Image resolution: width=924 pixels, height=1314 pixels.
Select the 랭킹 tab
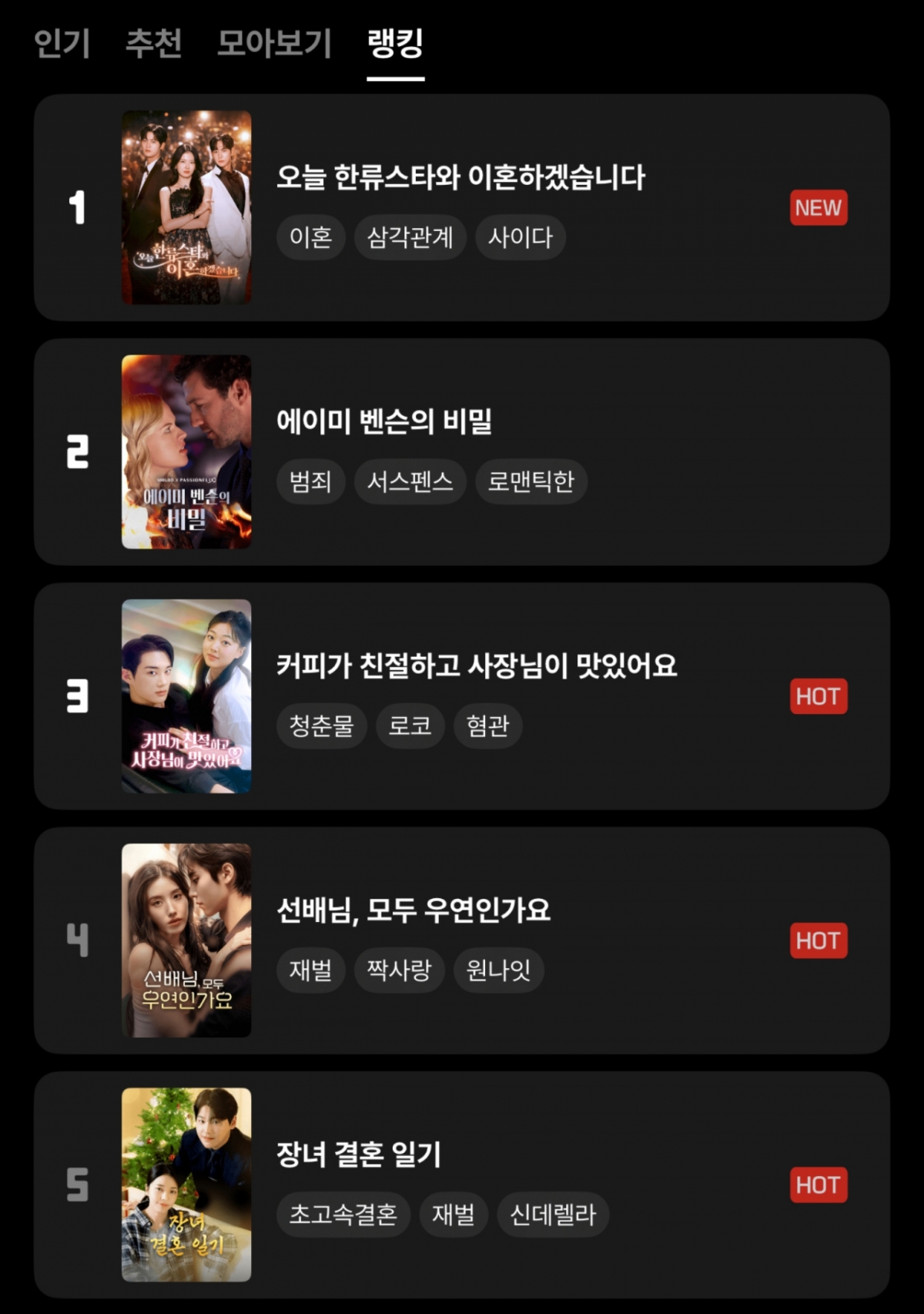tap(395, 43)
